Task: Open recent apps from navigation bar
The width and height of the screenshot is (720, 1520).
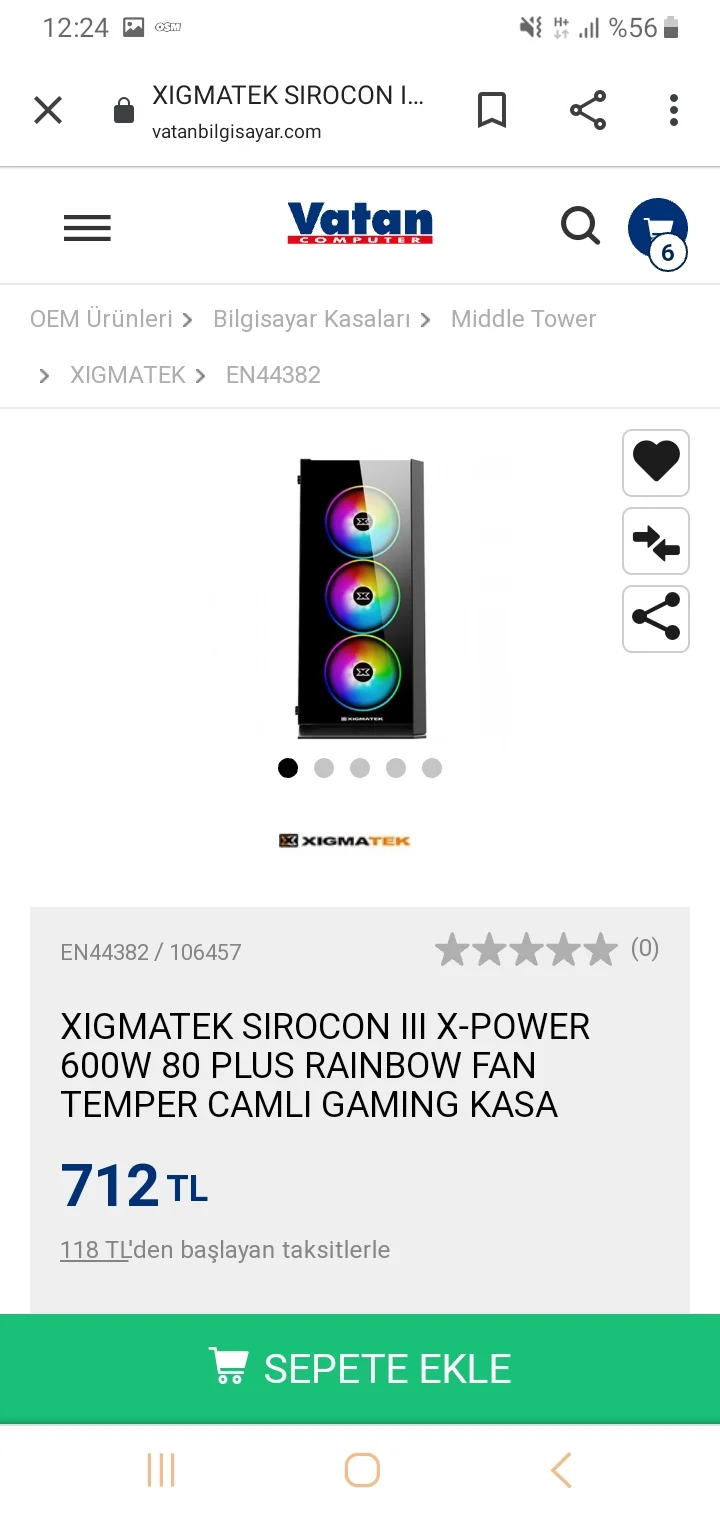Action: [x=160, y=1470]
